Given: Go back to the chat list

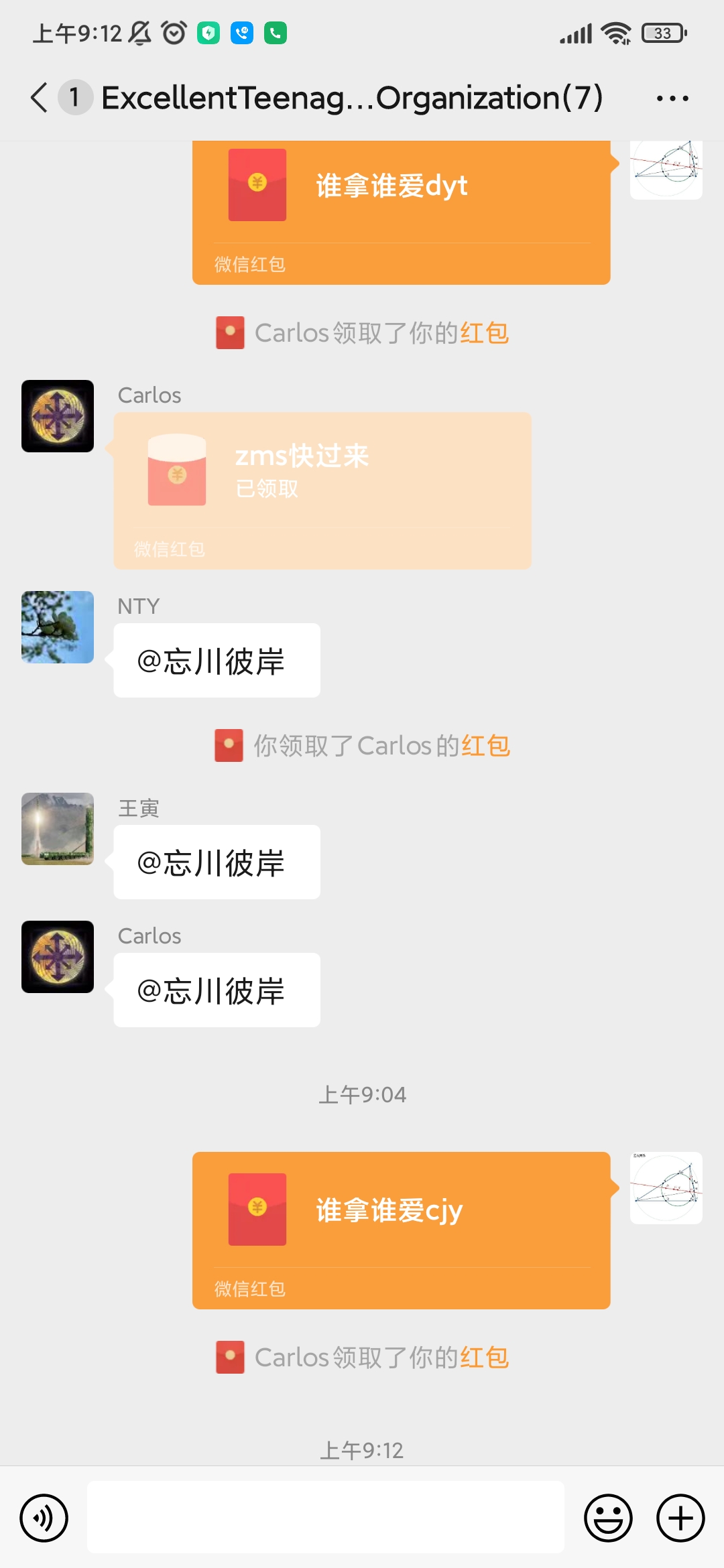Looking at the screenshot, I should pyautogui.click(x=40, y=98).
